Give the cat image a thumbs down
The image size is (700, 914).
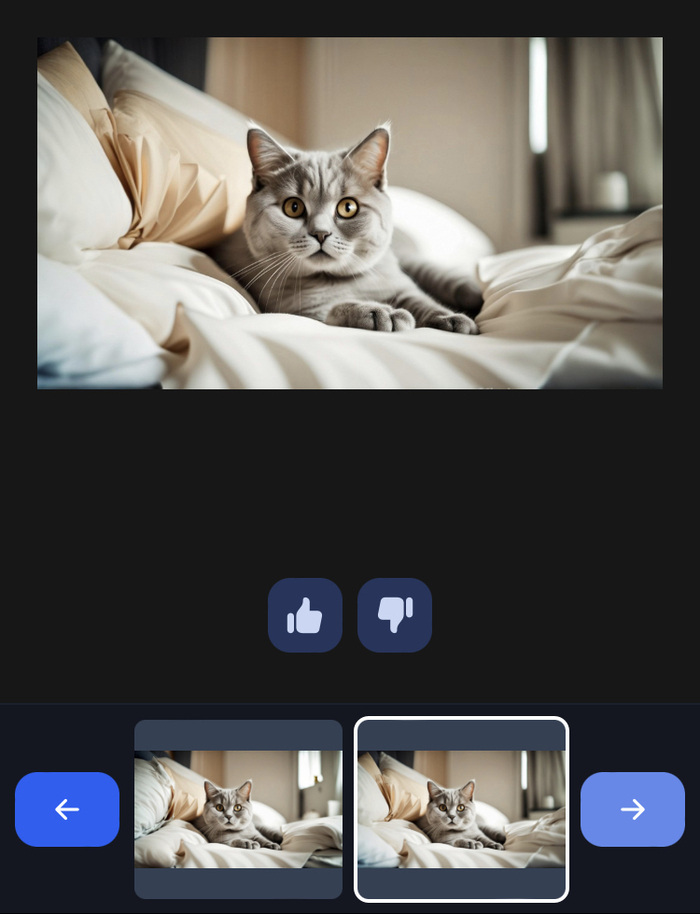pyautogui.click(x=395, y=615)
